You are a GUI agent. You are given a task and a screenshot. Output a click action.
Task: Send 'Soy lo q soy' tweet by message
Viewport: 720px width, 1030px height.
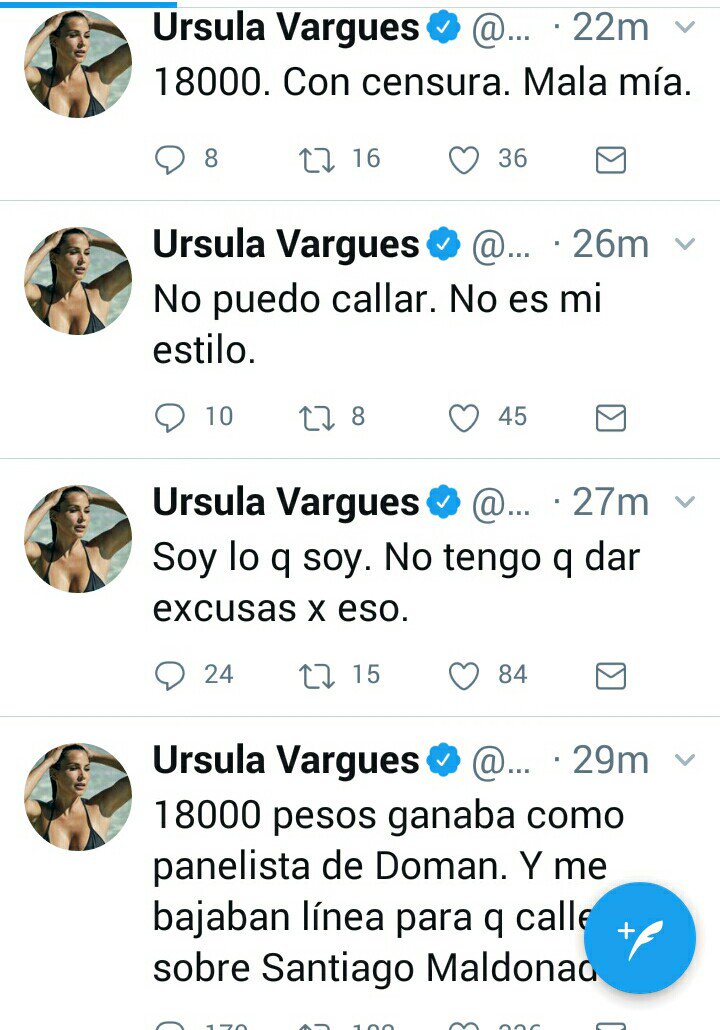(x=610, y=676)
